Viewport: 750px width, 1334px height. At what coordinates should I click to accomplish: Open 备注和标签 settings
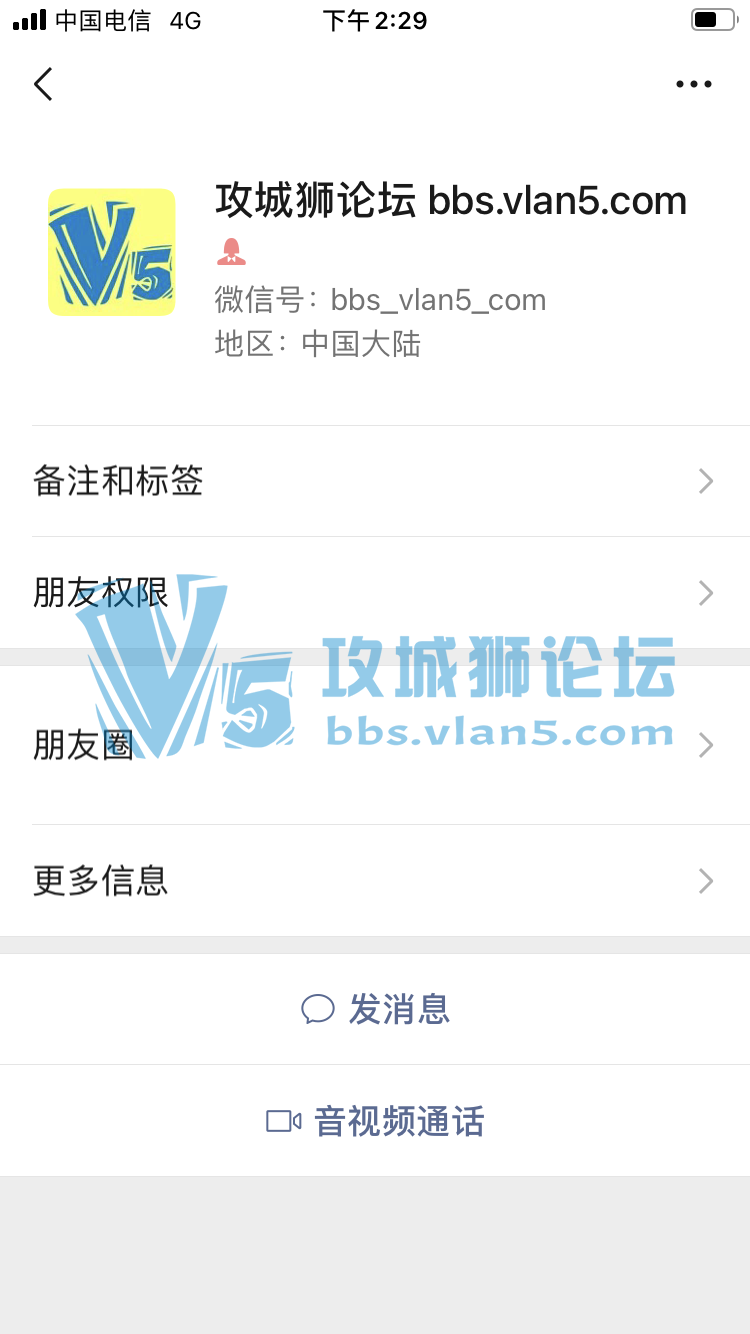(375, 482)
